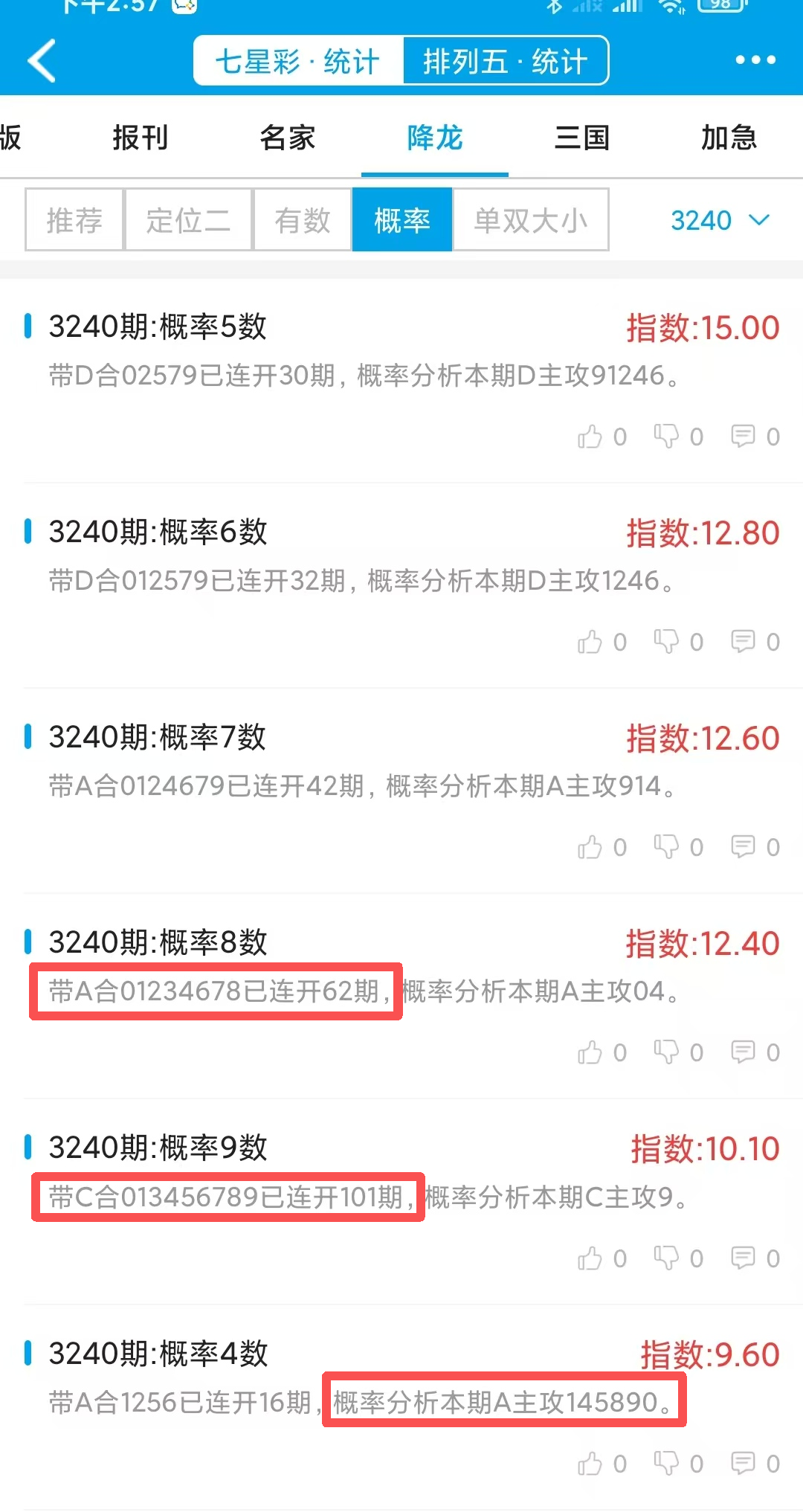Go back using the top-left arrow
Image resolution: width=803 pixels, height=1512 pixels.
pos(42,60)
